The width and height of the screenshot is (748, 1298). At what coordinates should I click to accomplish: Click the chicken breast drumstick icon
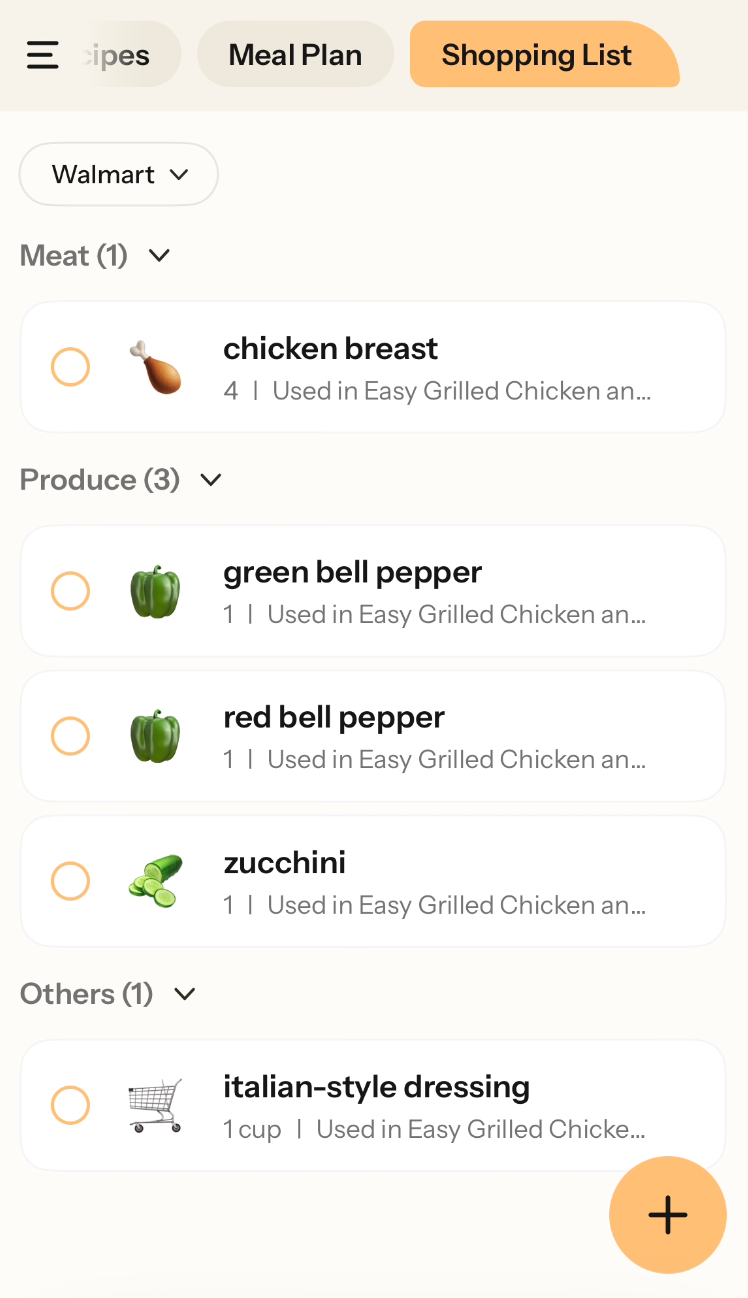(x=155, y=366)
